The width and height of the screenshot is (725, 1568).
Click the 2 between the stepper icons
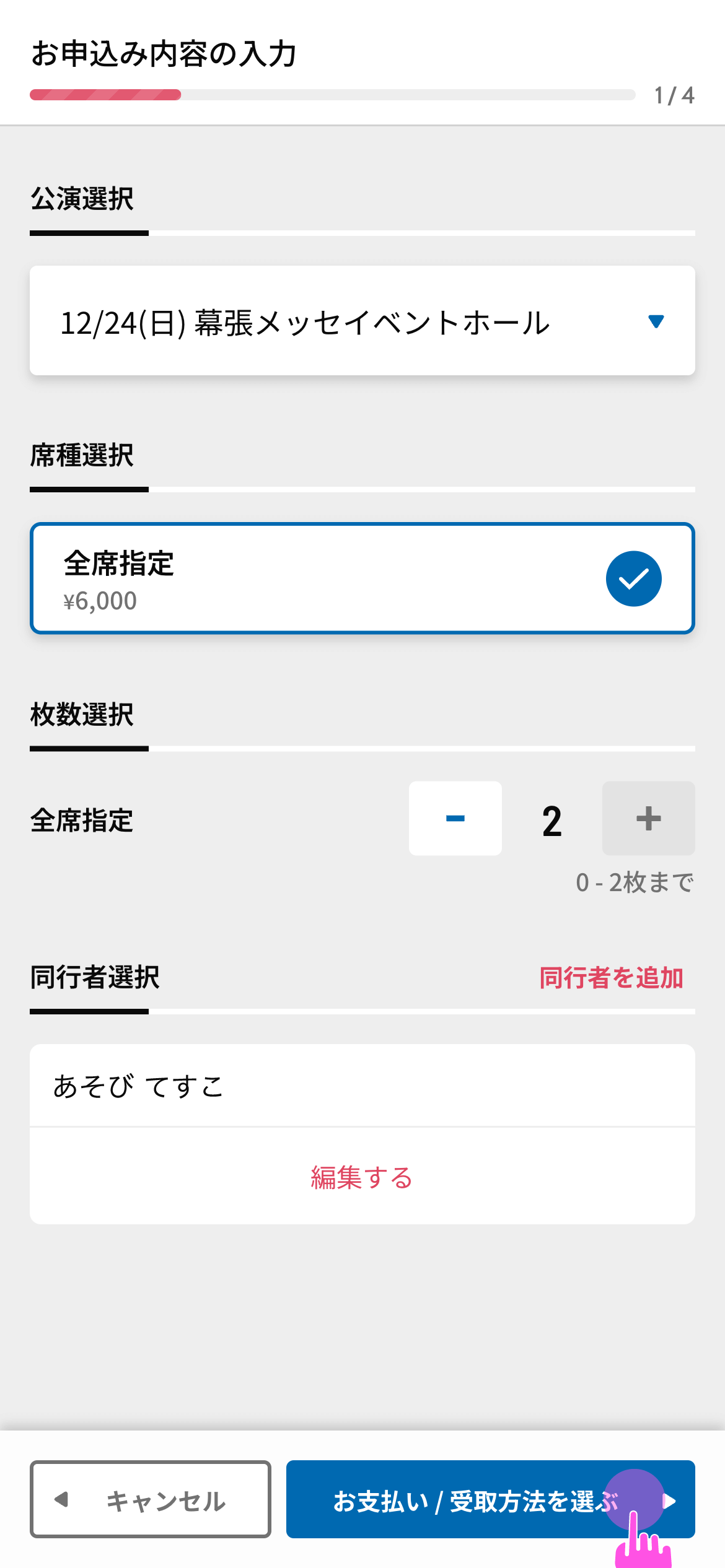(x=551, y=819)
